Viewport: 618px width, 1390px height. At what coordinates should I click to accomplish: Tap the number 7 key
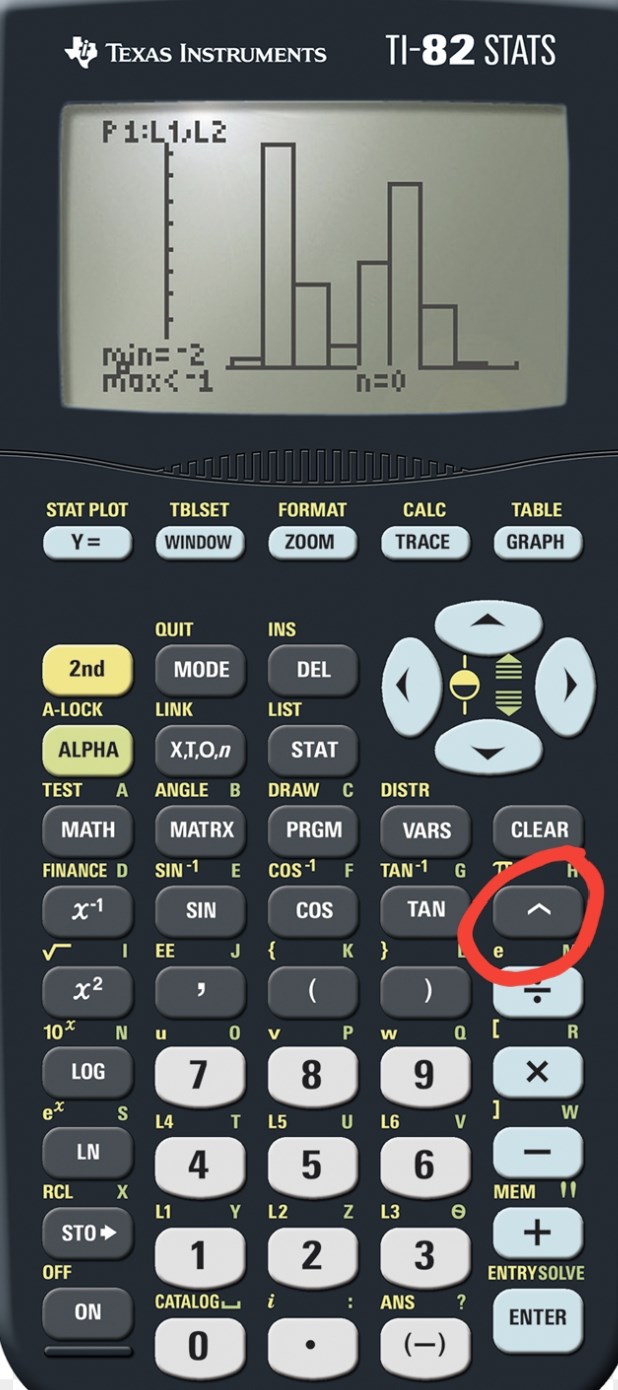point(199,1074)
